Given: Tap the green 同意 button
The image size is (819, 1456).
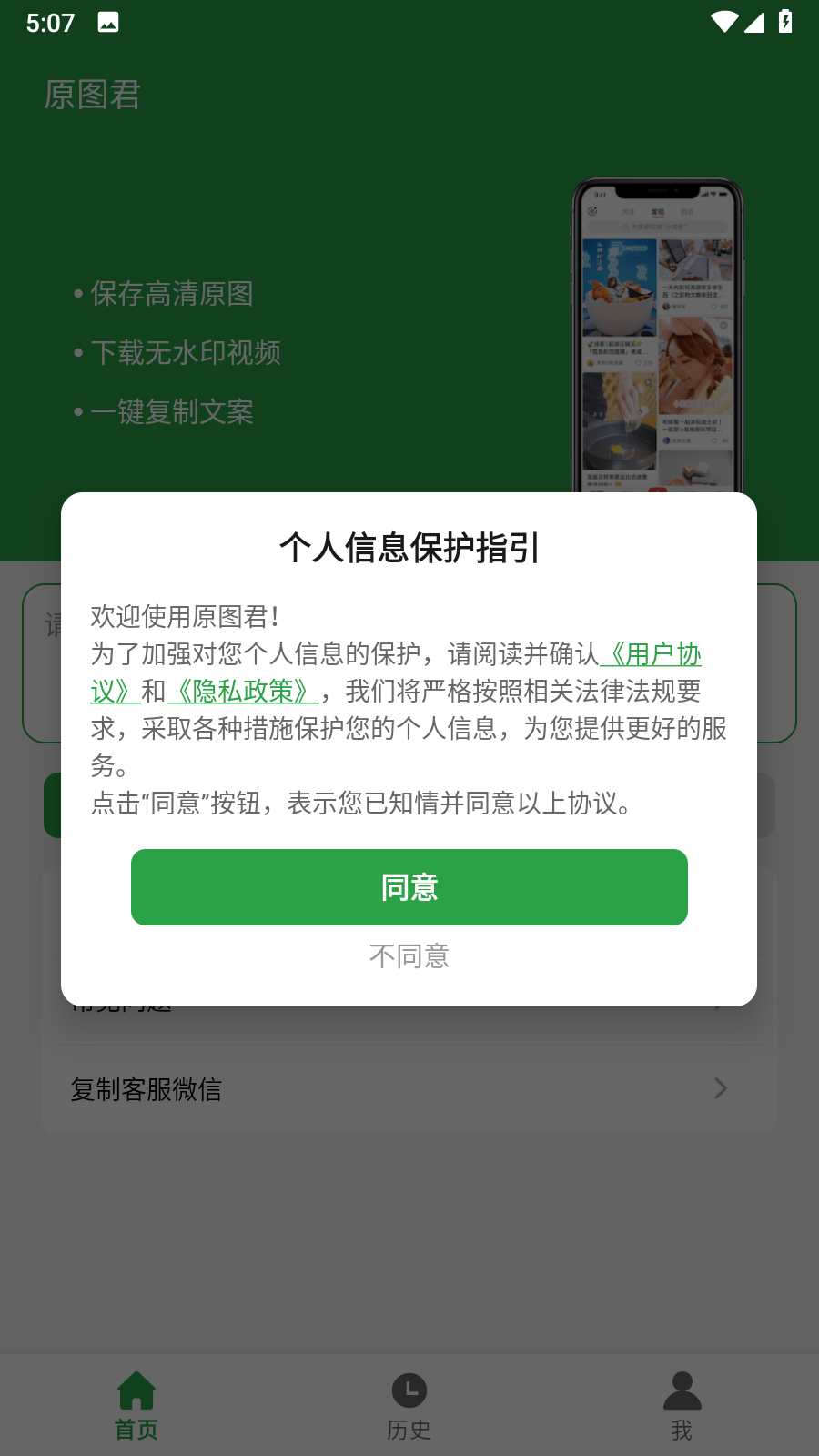Looking at the screenshot, I should click(409, 887).
